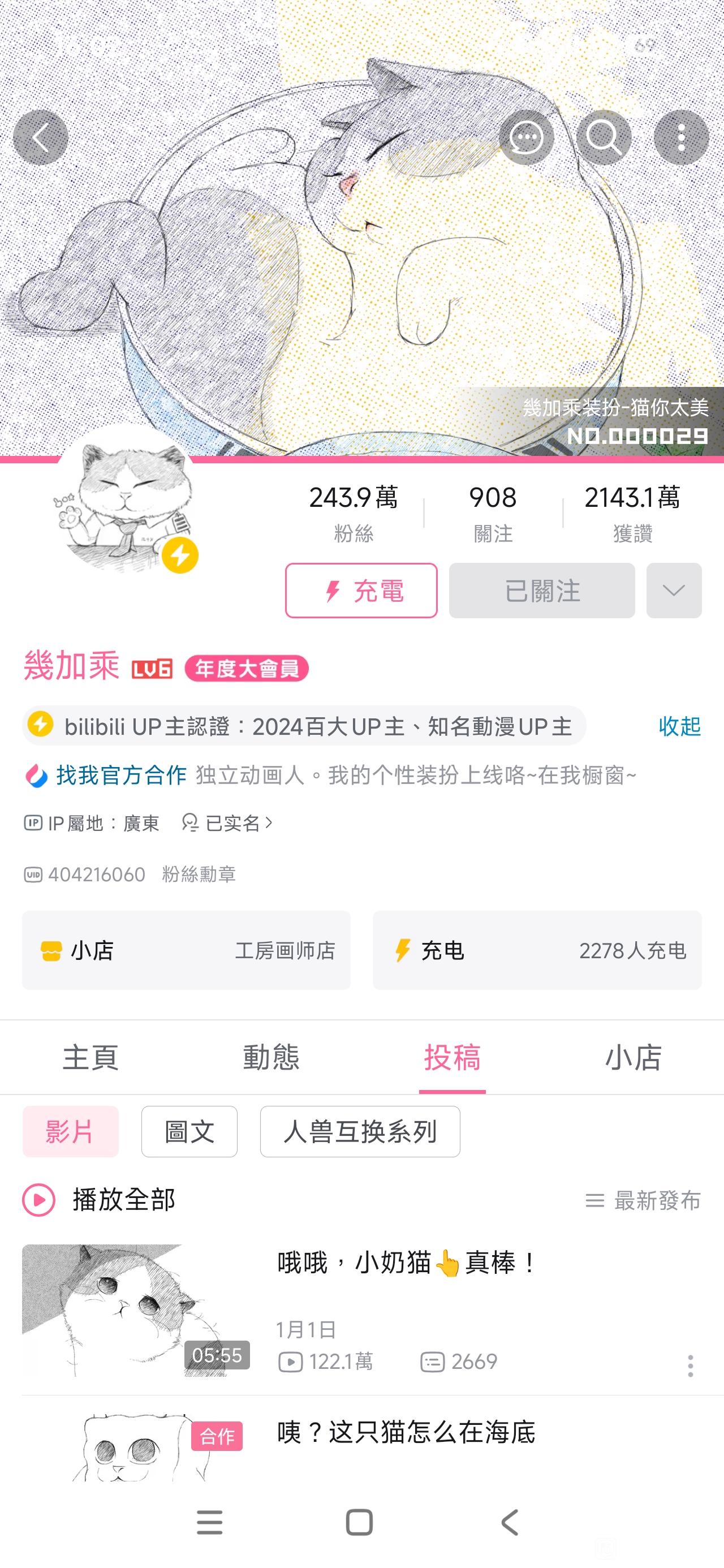Viewport: 724px width, 1568px height.
Task: Switch to the 主頁 tab
Action: 90,1057
